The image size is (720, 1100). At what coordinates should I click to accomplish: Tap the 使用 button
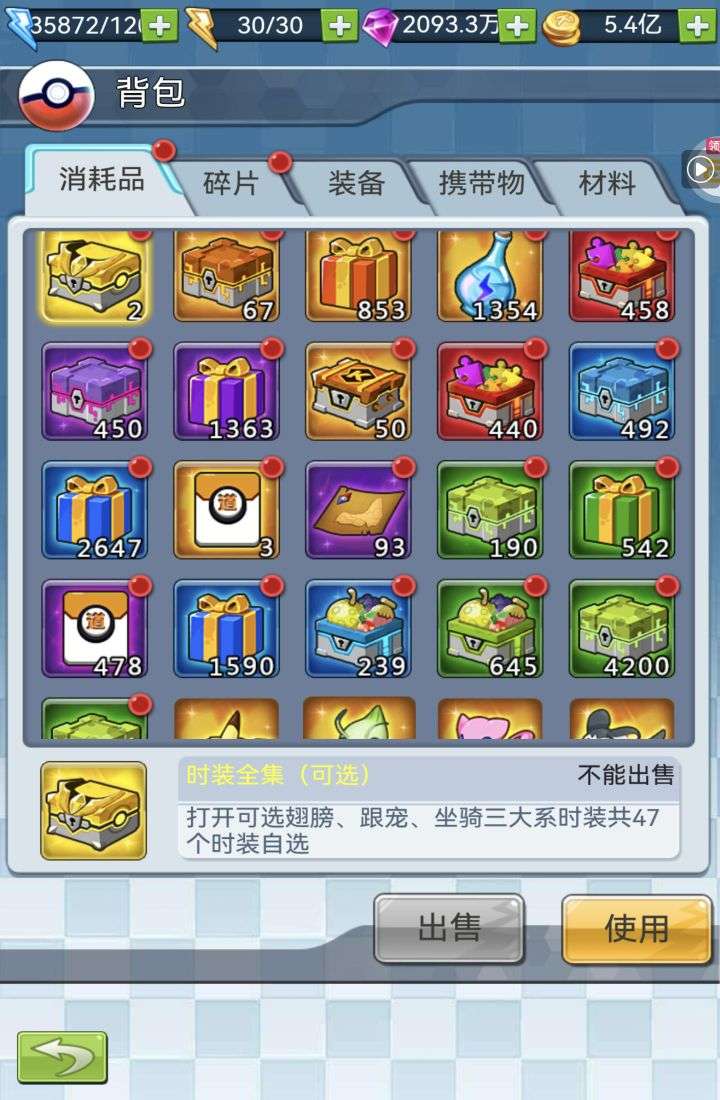click(636, 928)
